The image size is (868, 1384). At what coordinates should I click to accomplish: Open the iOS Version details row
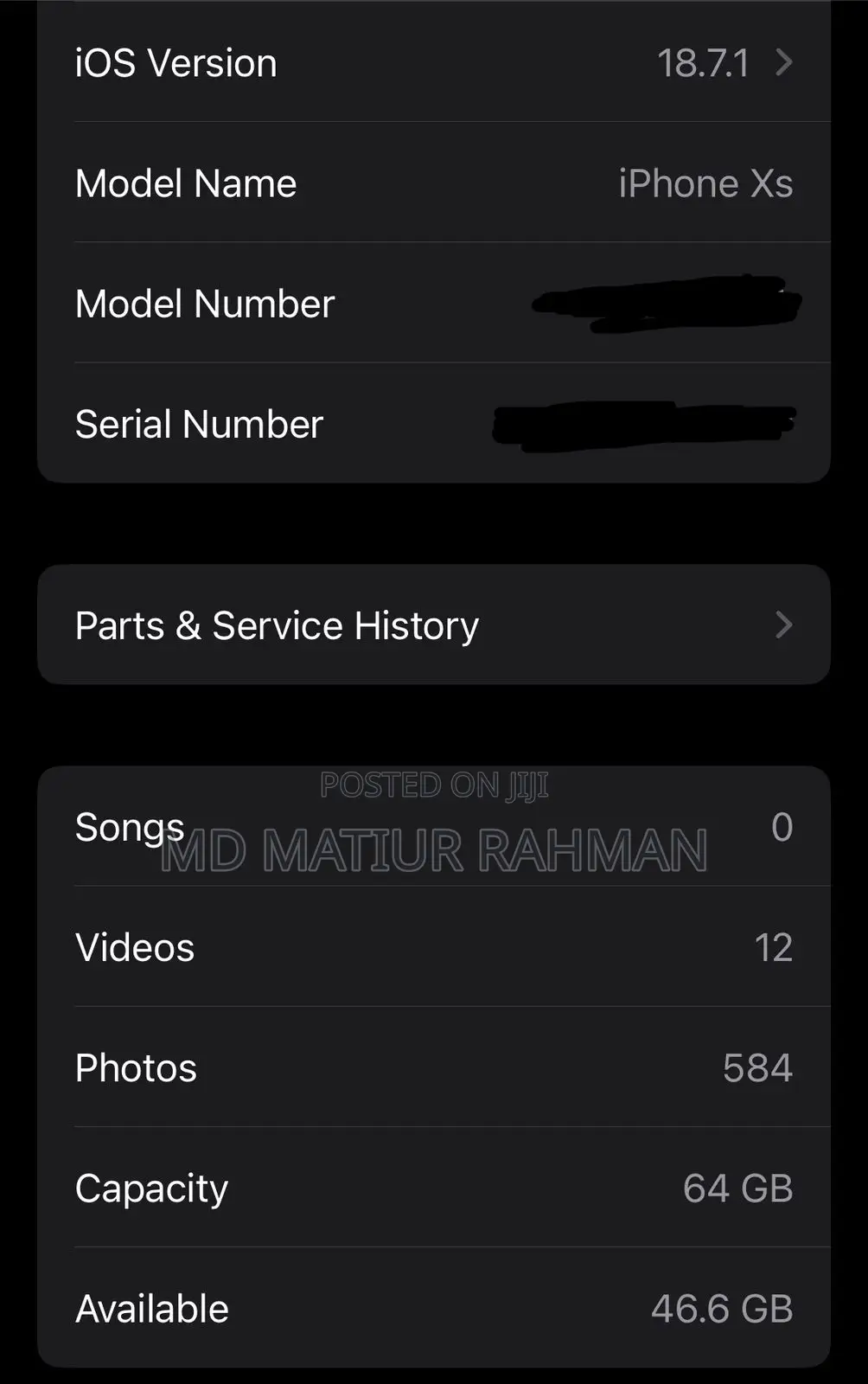point(432,62)
